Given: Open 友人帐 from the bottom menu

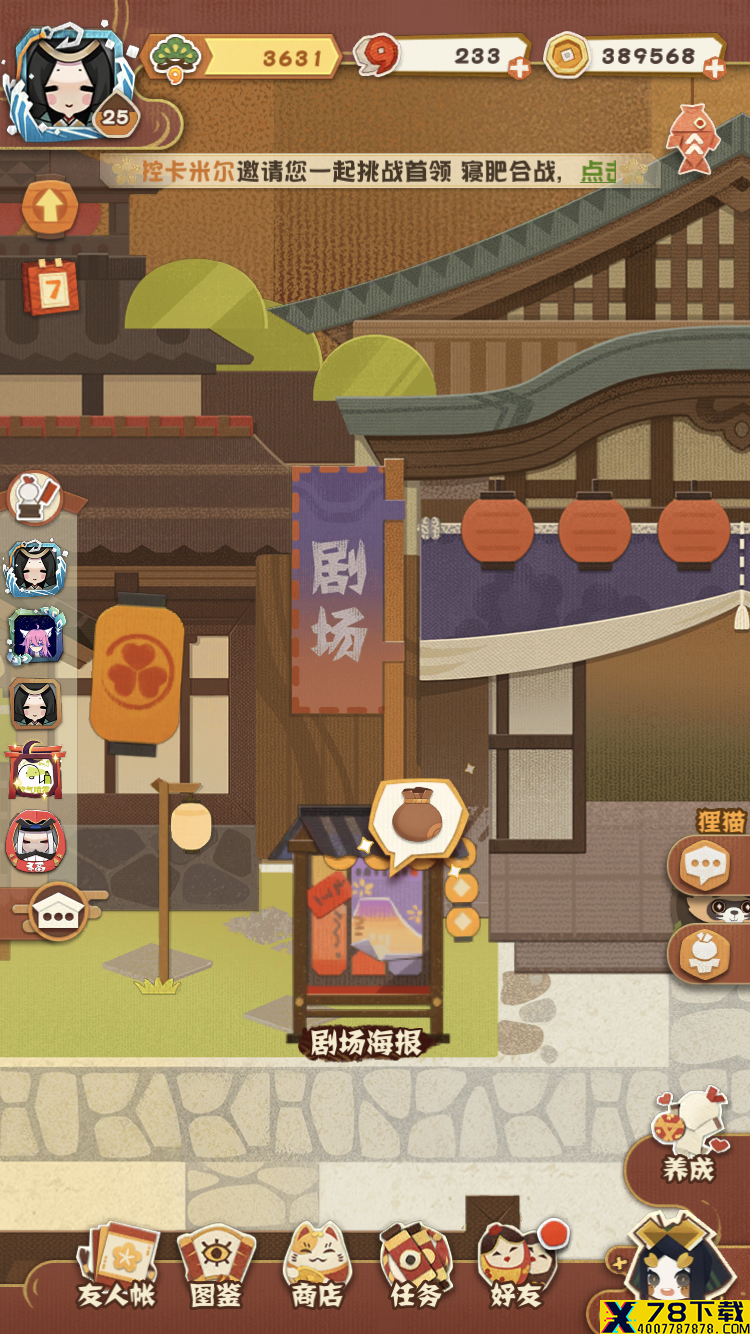Looking at the screenshot, I should [x=117, y=1265].
